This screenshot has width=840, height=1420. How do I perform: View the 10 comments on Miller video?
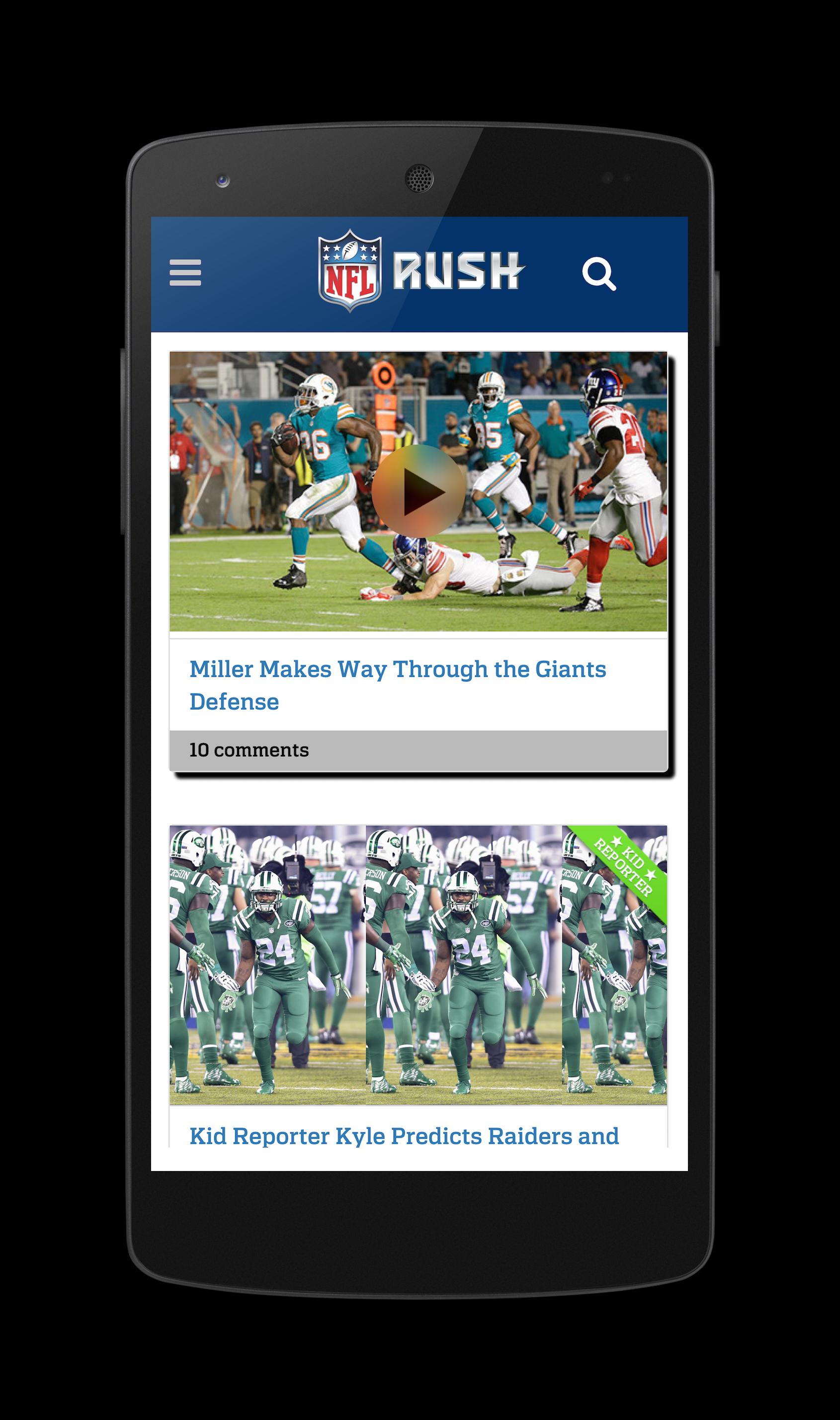[x=249, y=750]
